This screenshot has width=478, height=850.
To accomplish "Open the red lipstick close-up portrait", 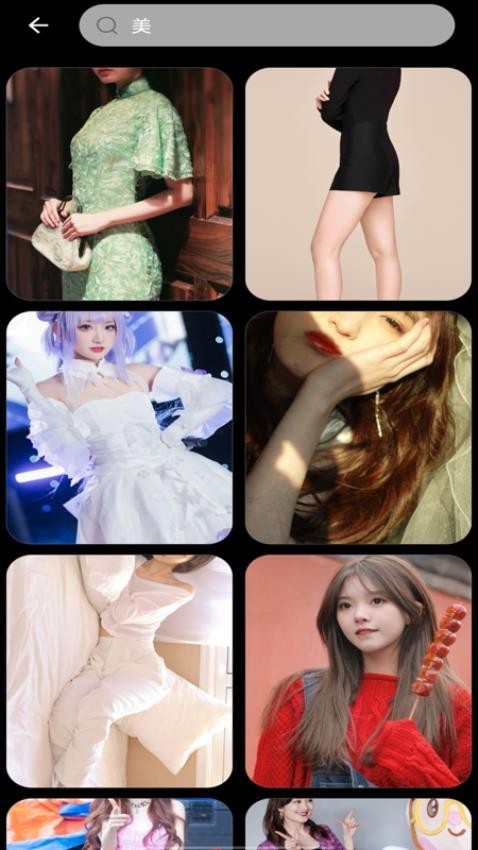I will coord(358,427).
